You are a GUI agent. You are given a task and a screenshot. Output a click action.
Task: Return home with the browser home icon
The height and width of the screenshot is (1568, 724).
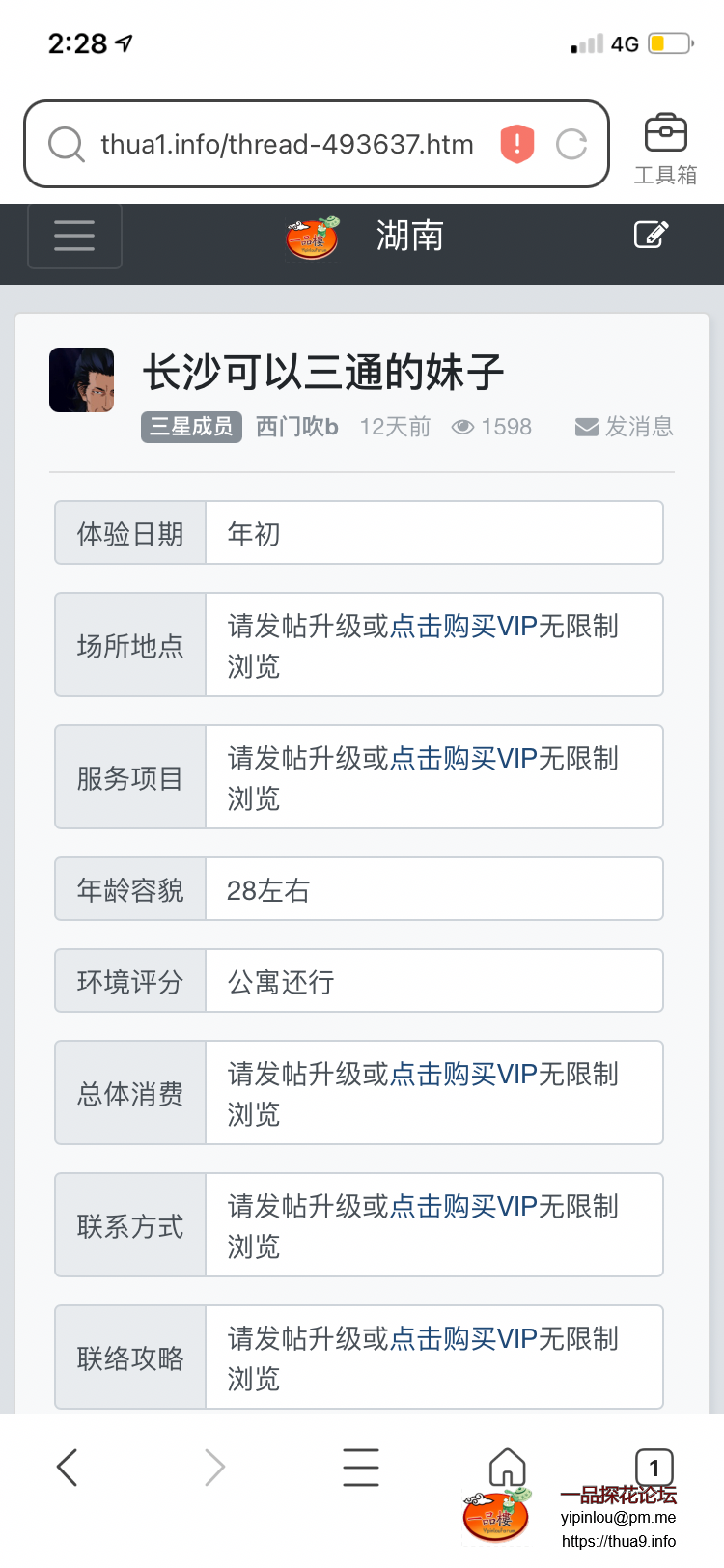[x=507, y=1466]
